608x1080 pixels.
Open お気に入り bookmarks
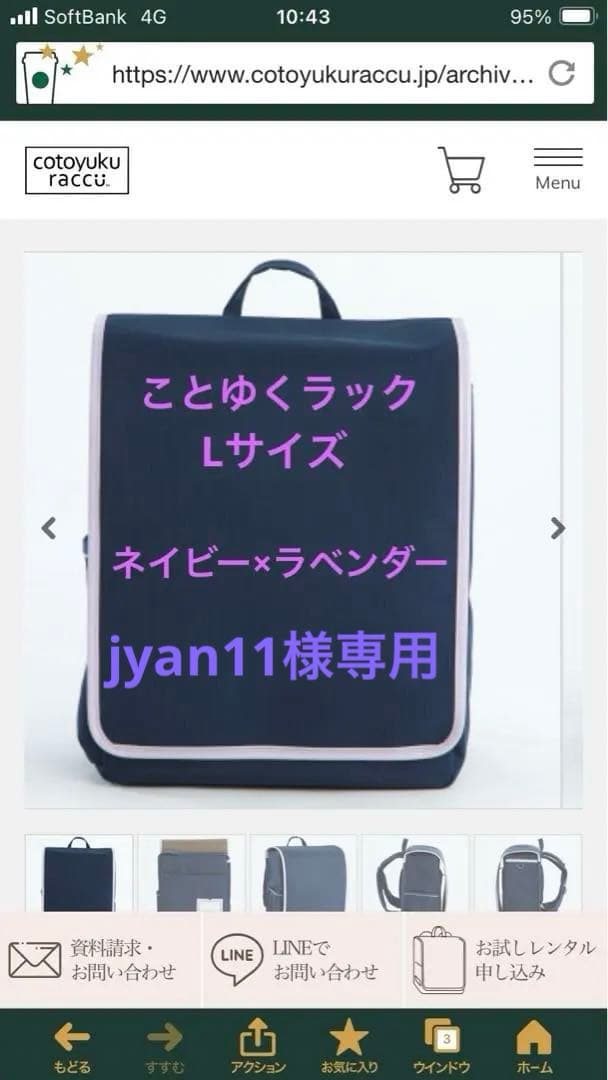click(349, 1045)
